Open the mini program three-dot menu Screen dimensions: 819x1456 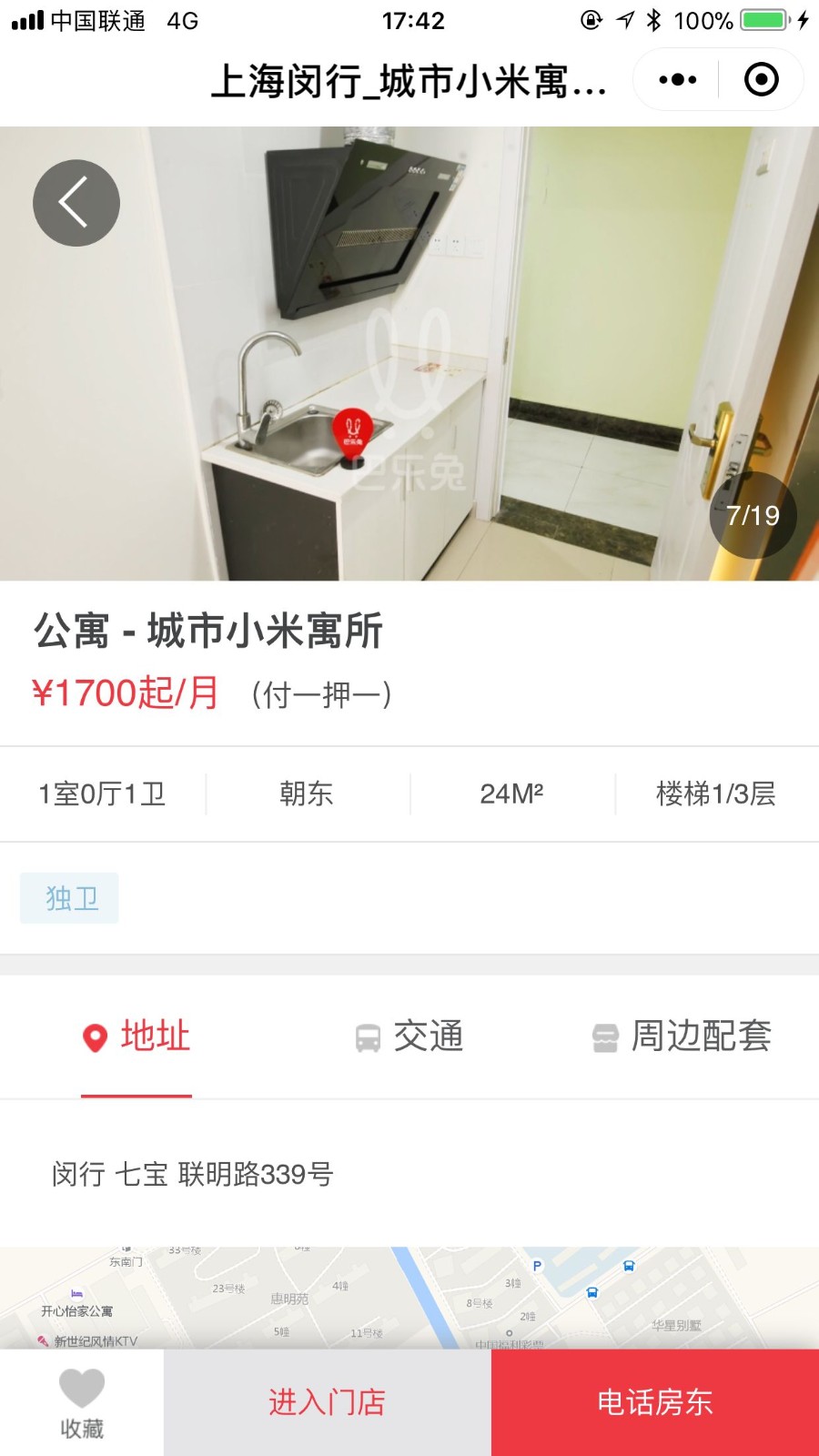pyautogui.click(x=678, y=80)
